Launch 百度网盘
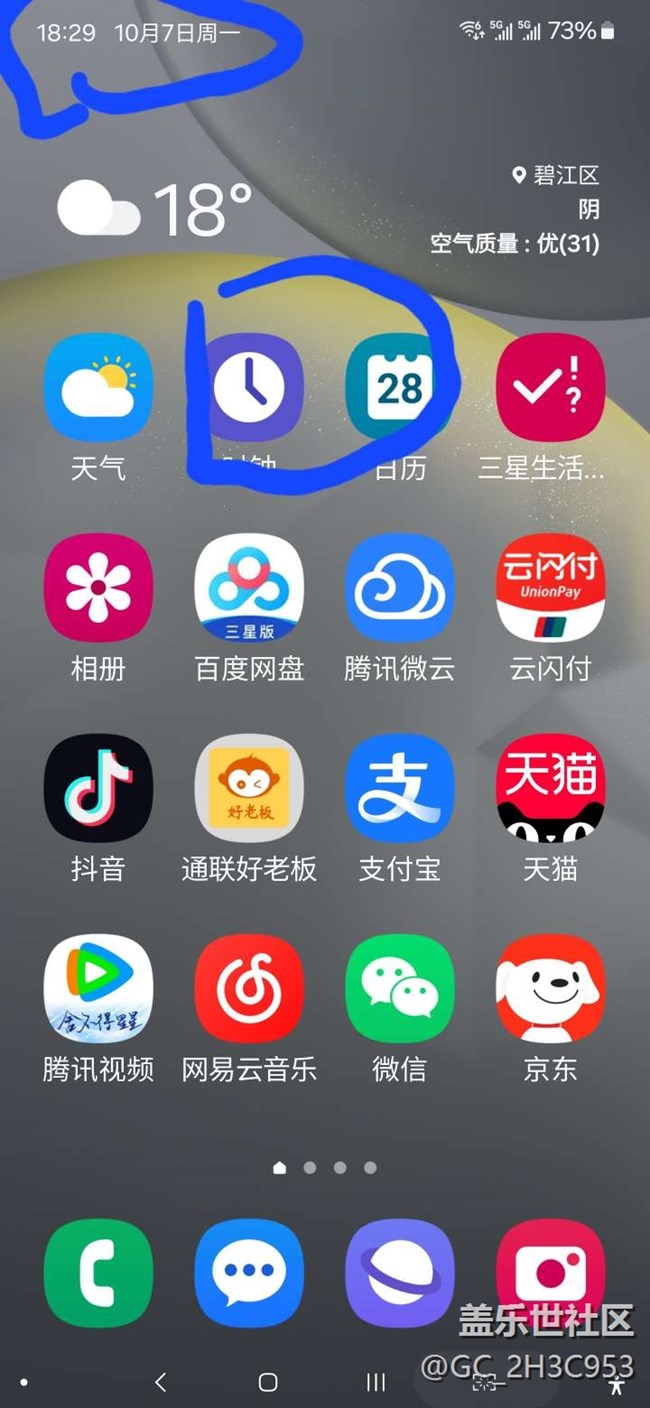Image resolution: width=650 pixels, height=1408 pixels. 249,588
